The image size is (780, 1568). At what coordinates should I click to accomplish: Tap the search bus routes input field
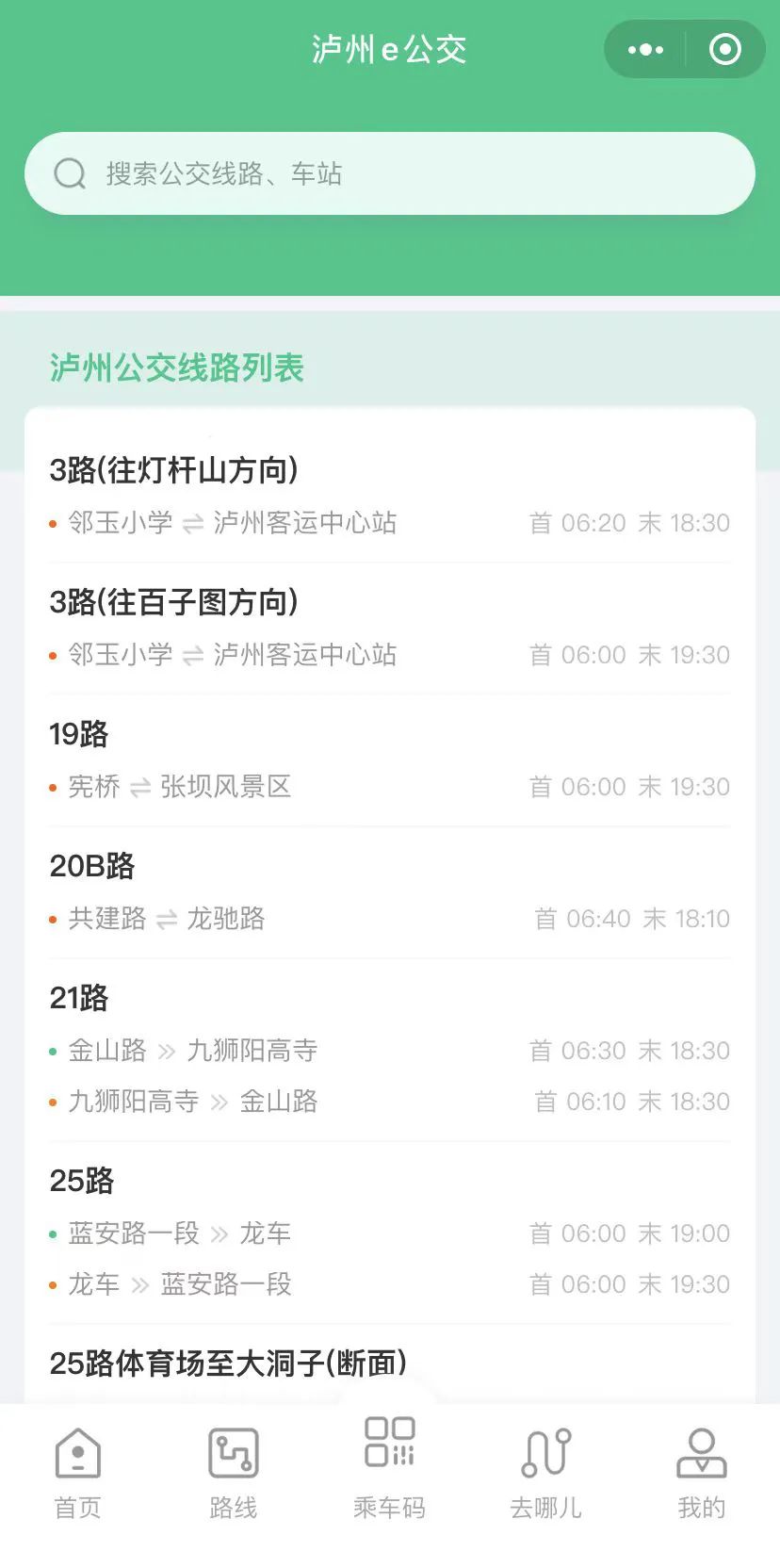tap(390, 173)
